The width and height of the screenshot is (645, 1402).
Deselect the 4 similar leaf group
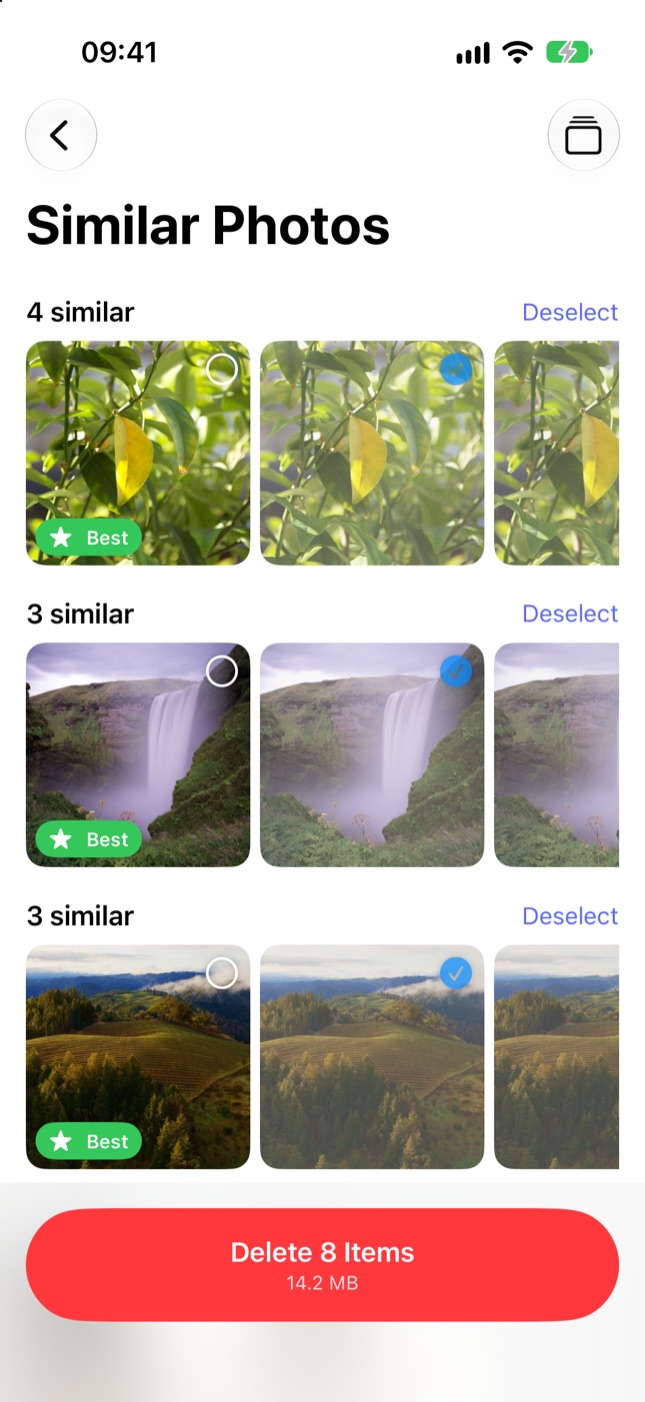[x=570, y=312]
